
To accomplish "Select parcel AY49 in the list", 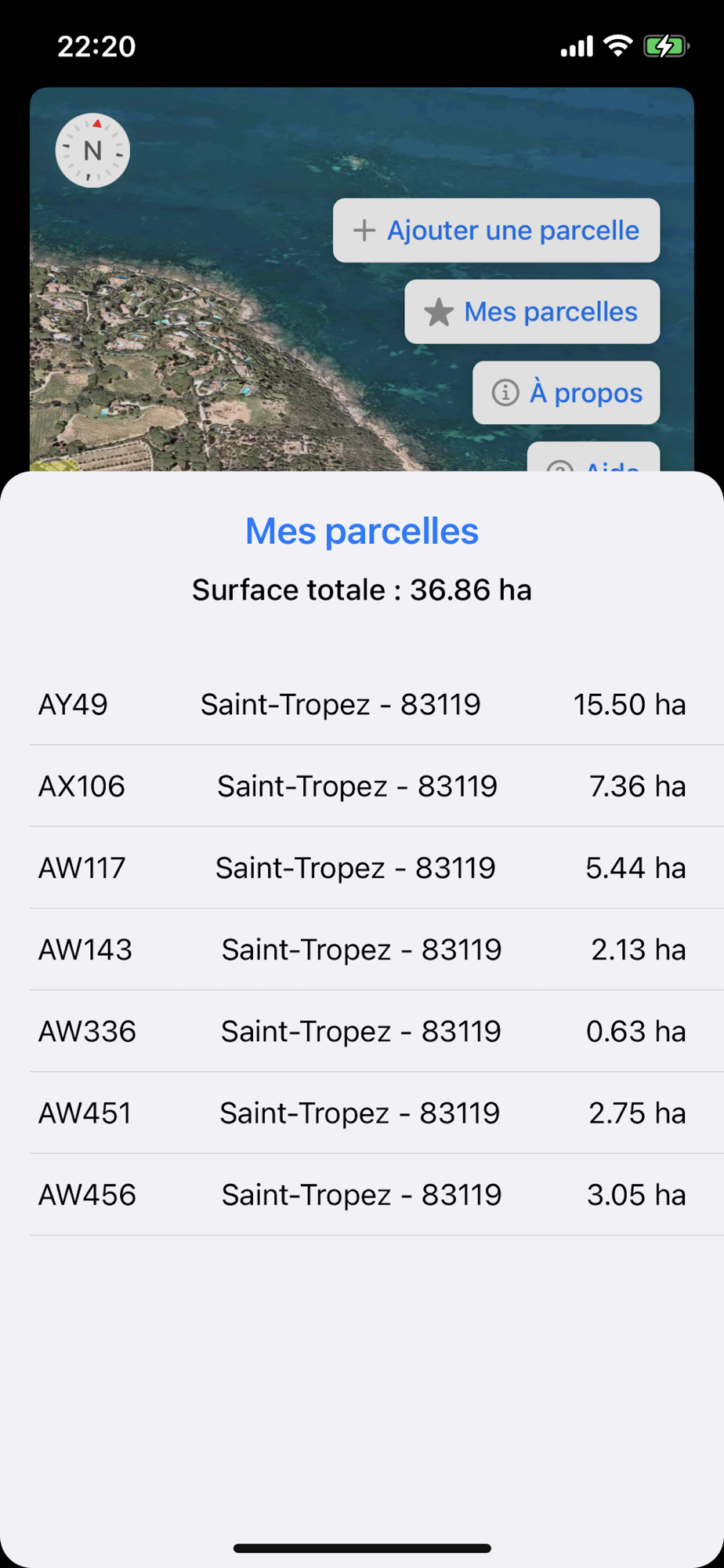I will pyautogui.click(x=362, y=704).
